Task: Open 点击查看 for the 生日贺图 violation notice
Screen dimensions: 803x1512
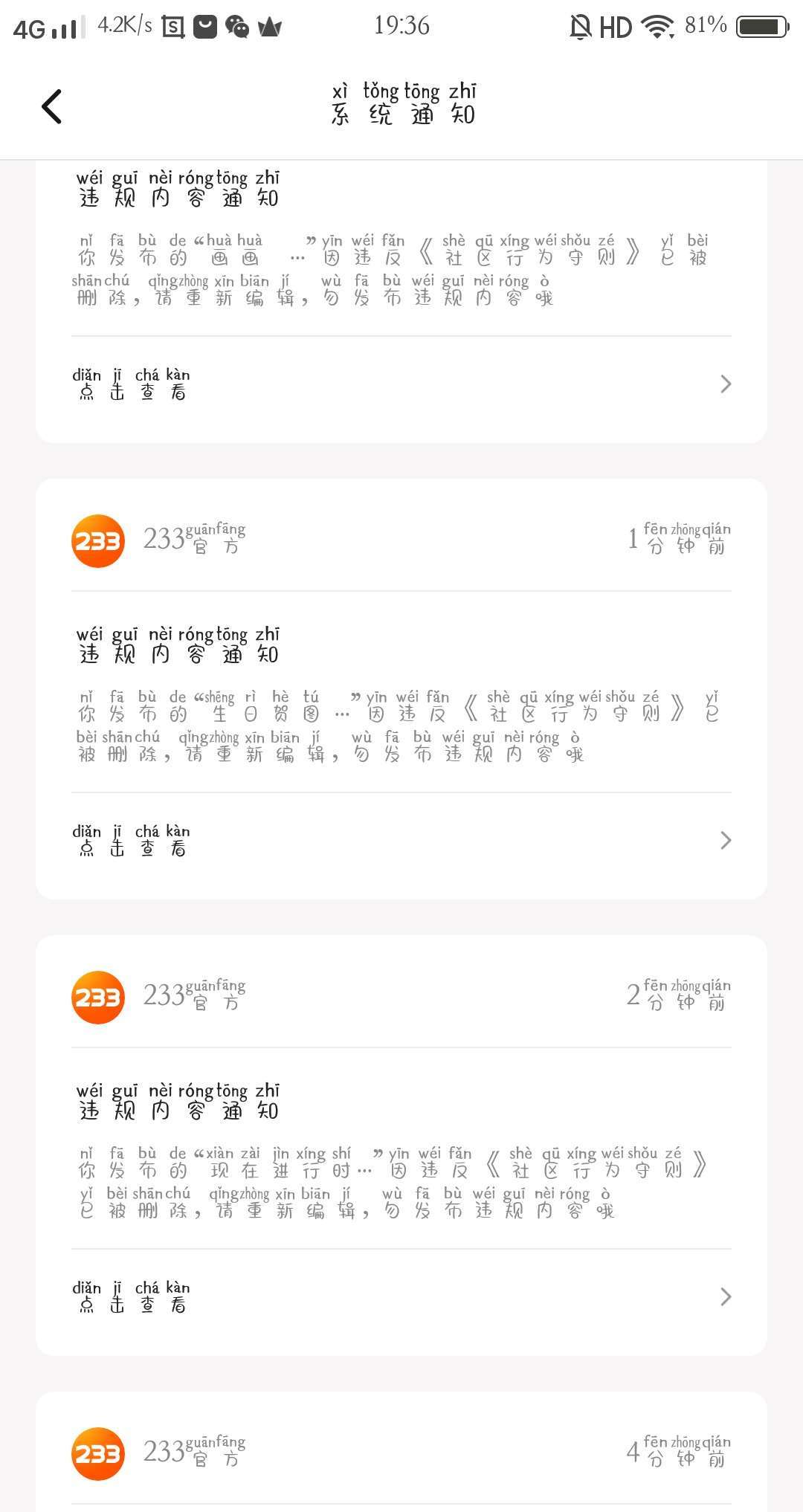Action: pos(401,840)
